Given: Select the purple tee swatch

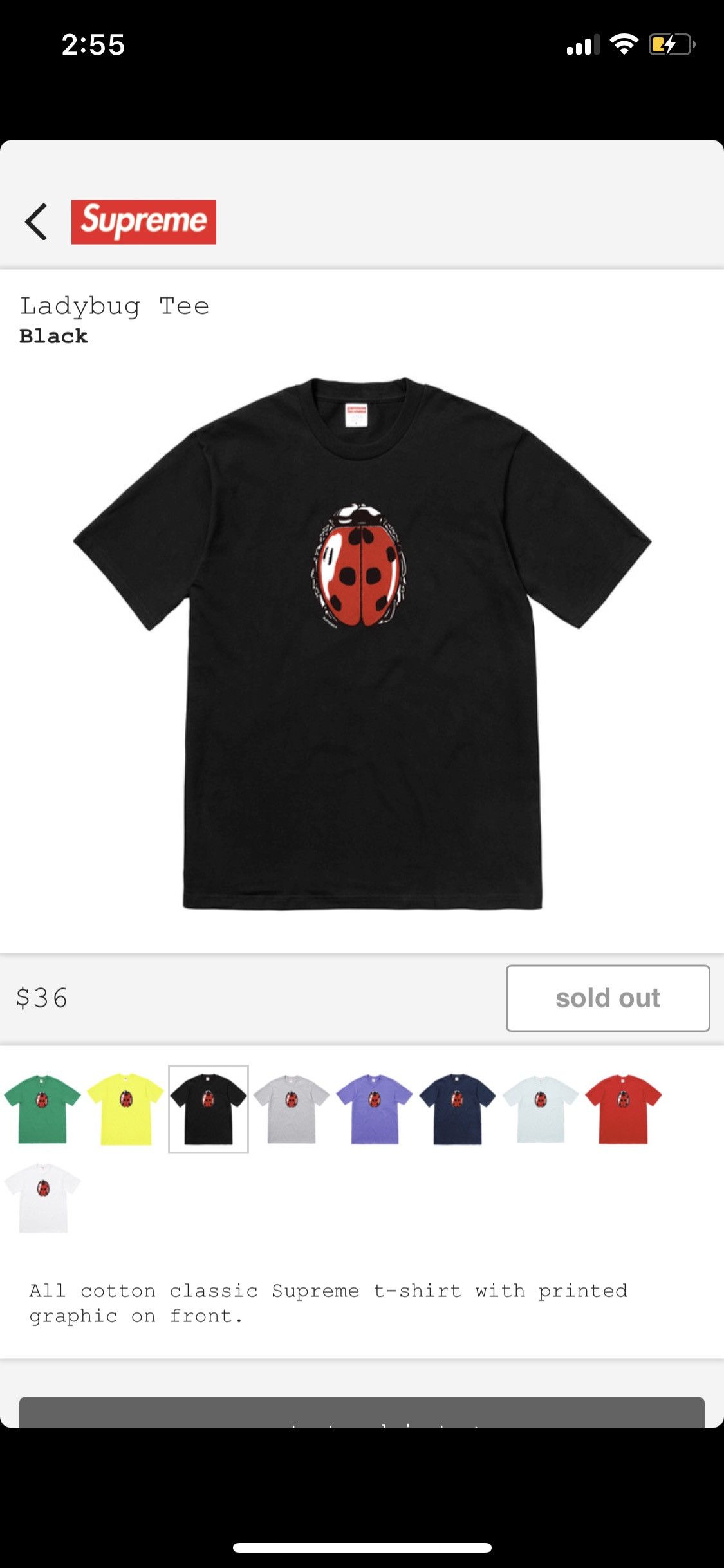Looking at the screenshot, I should coord(375,1109).
